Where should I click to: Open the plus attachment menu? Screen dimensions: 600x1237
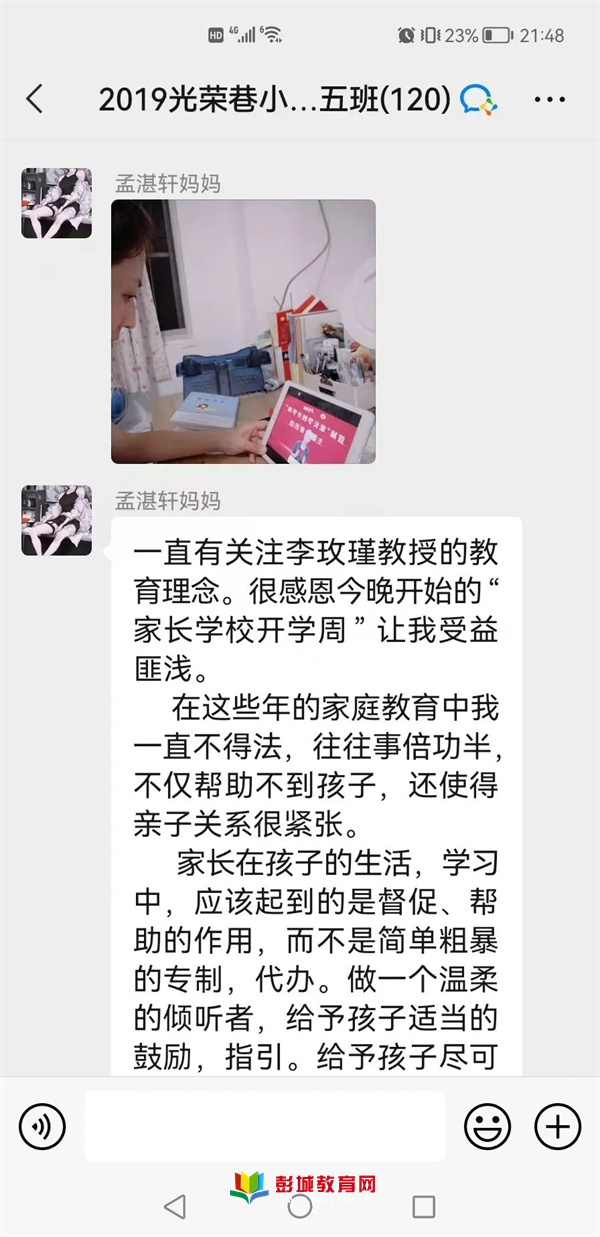pyautogui.click(x=558, y=1127)
